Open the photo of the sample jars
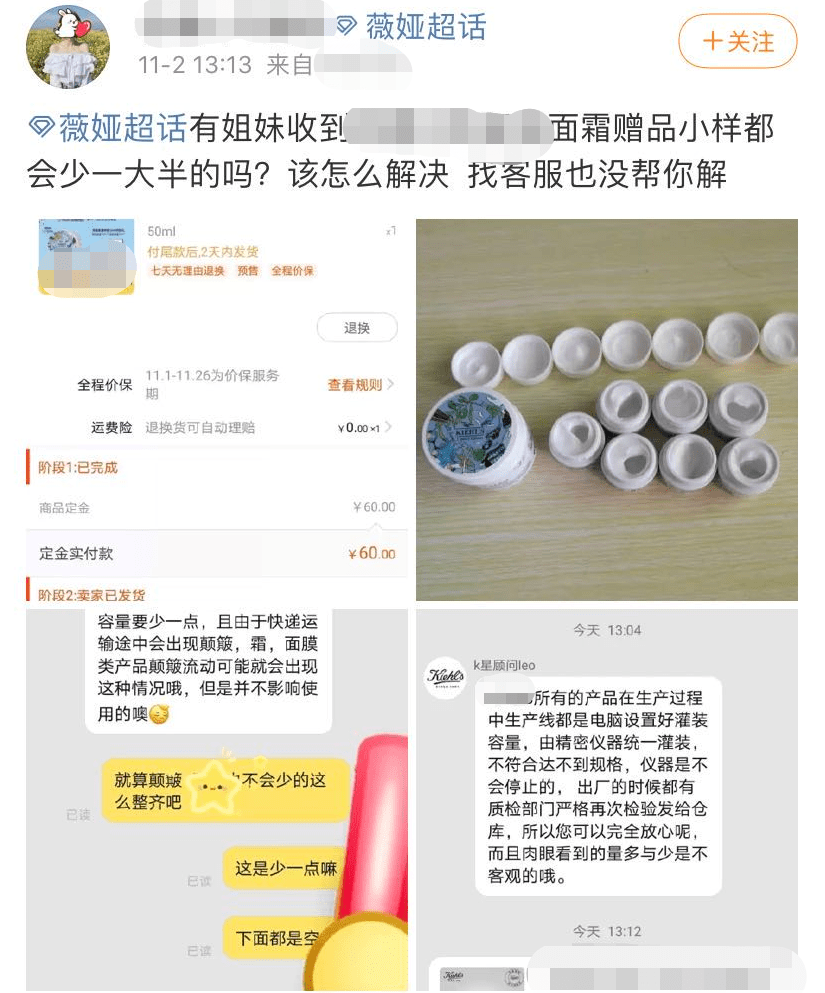Viewport: 825px width, 993px height. click(607, 410)
